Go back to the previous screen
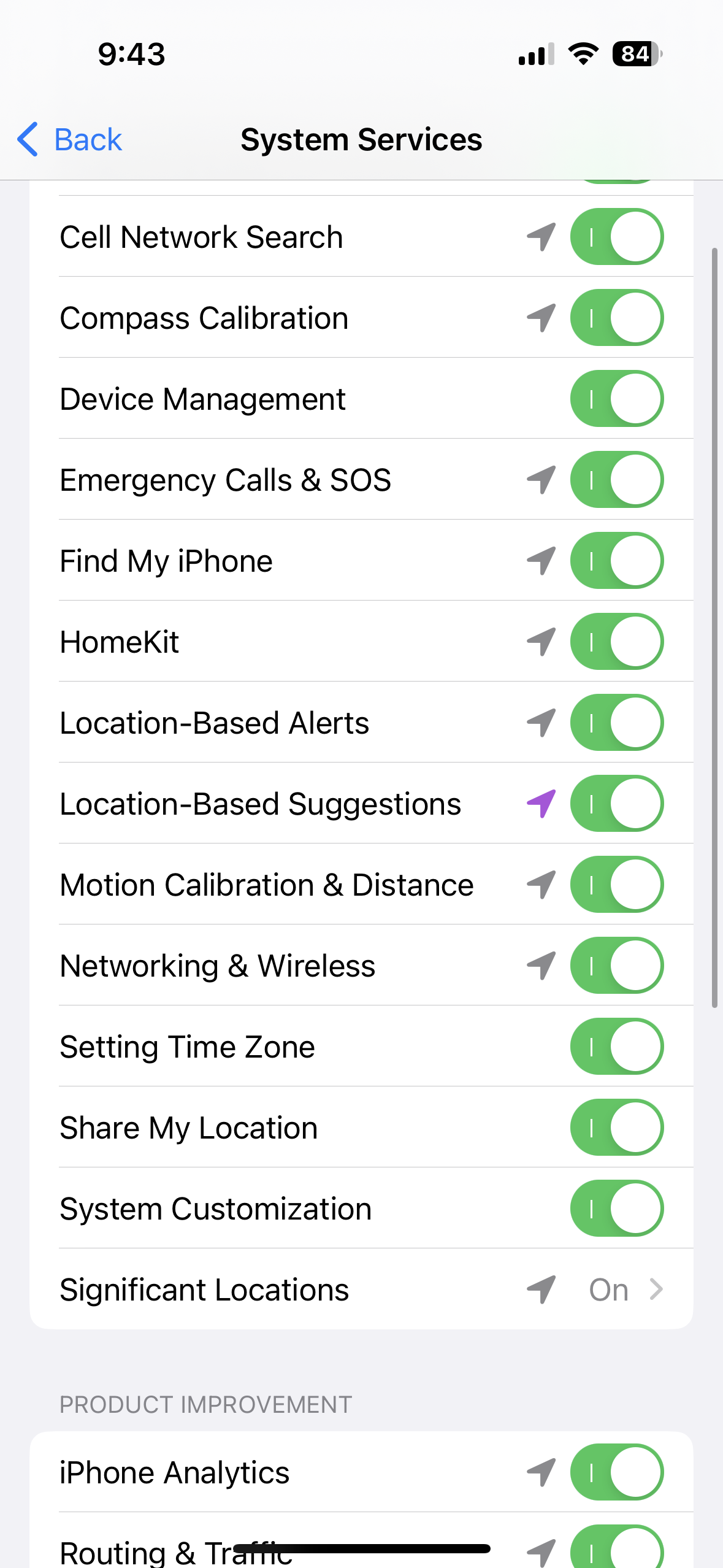The width and height of the screenshot is (723, 1568). point(70,140)
